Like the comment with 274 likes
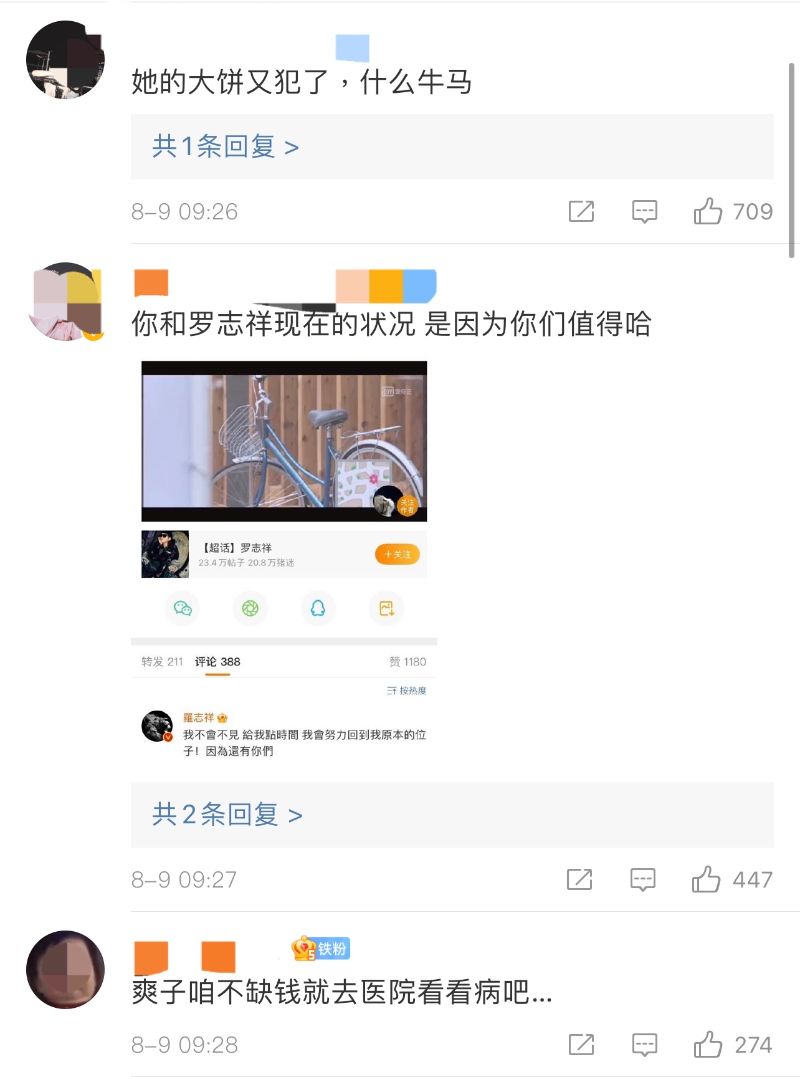Viewport: 800px width, 1077px height. [708, 1045]
